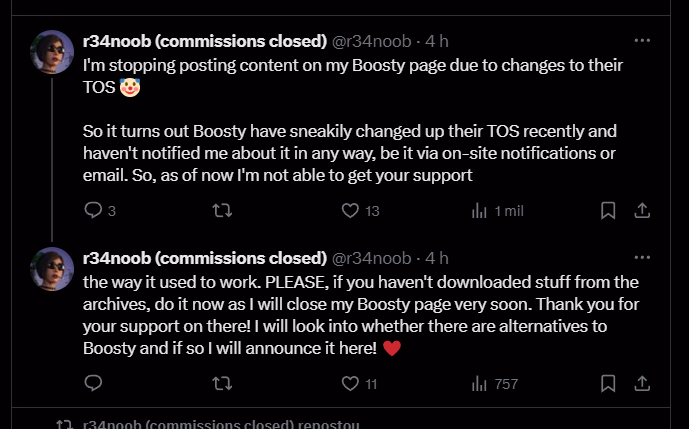Like the tweet with 13 likes
The width and height of the screenshot is (689, 429).
[350, 211]
